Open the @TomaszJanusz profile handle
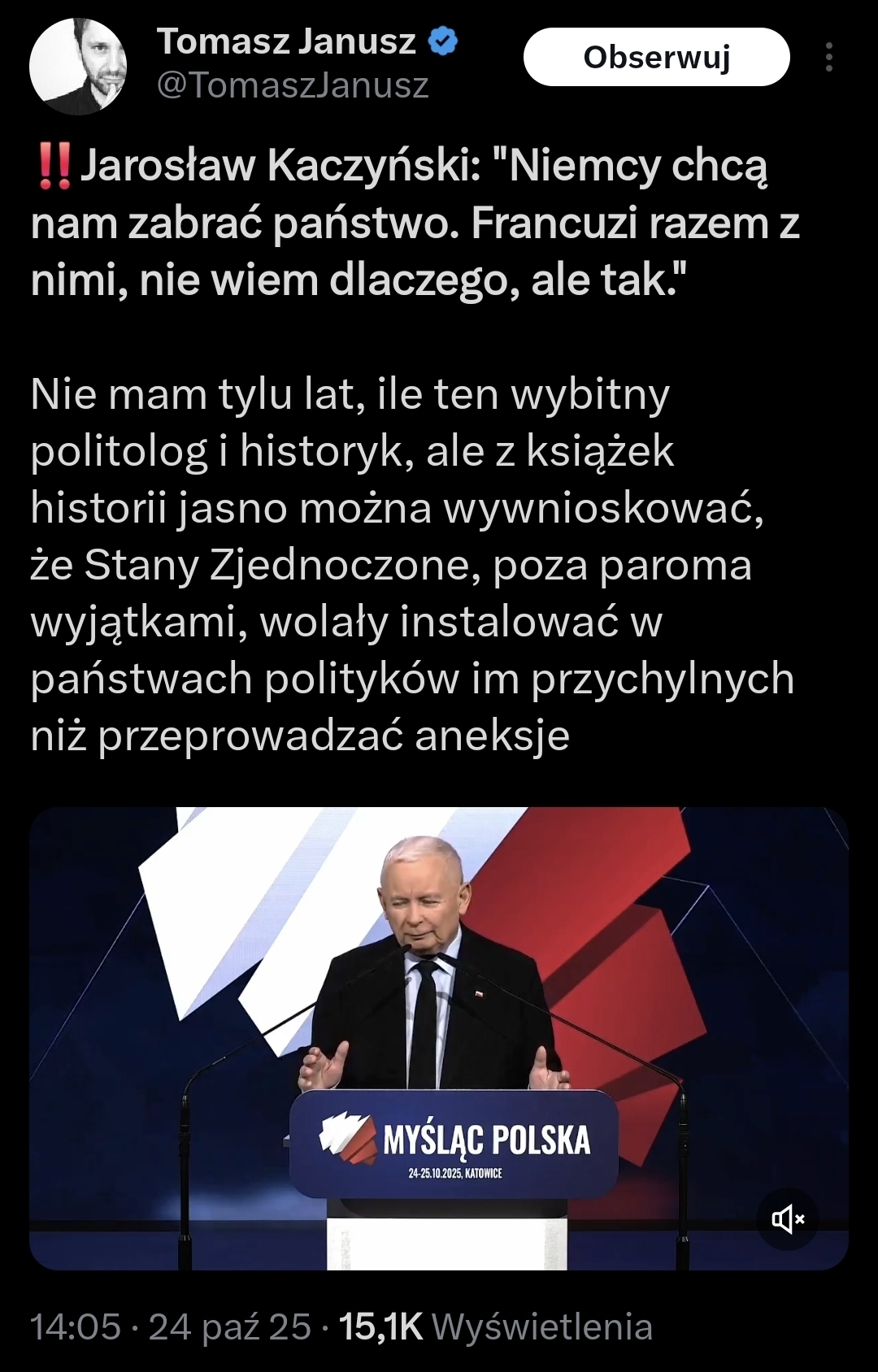The height and width of the screenshot is (1372, 878). (x=293, y=85)
